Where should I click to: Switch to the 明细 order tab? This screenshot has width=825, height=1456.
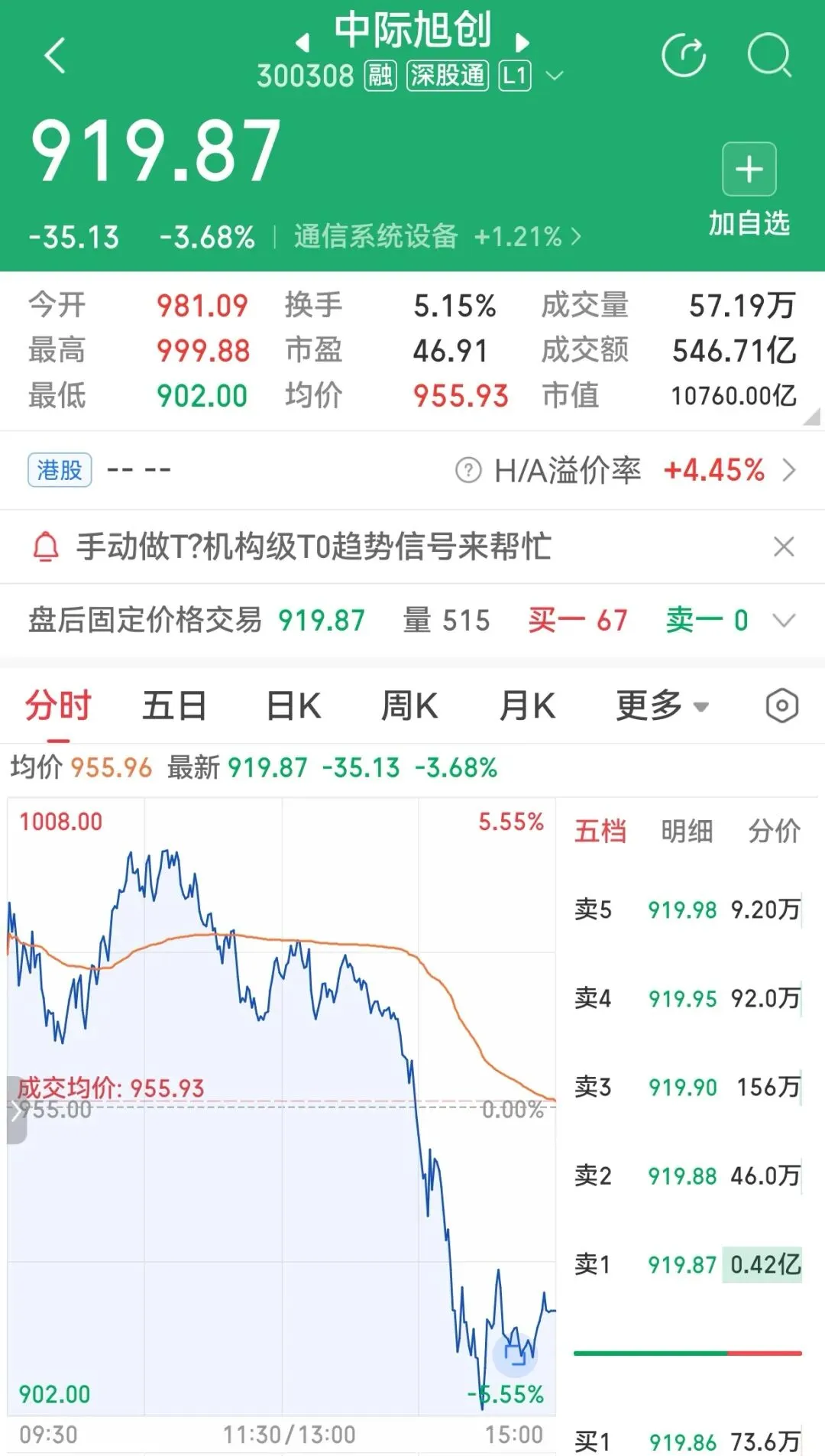coord(687,831)
